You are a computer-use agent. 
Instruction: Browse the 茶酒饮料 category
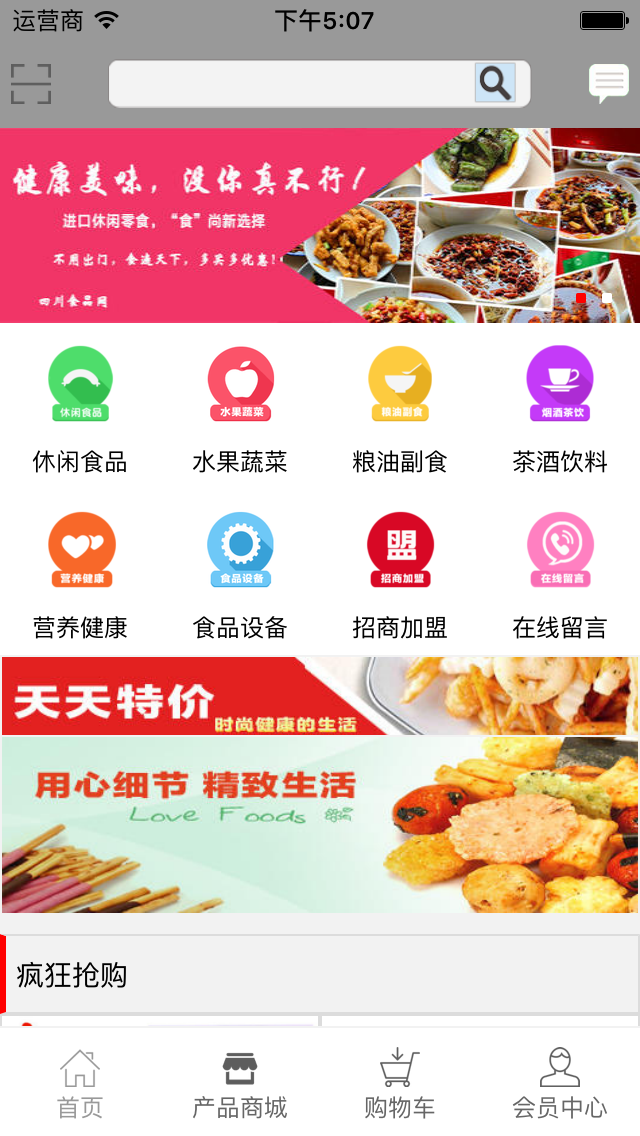point(560,410)
